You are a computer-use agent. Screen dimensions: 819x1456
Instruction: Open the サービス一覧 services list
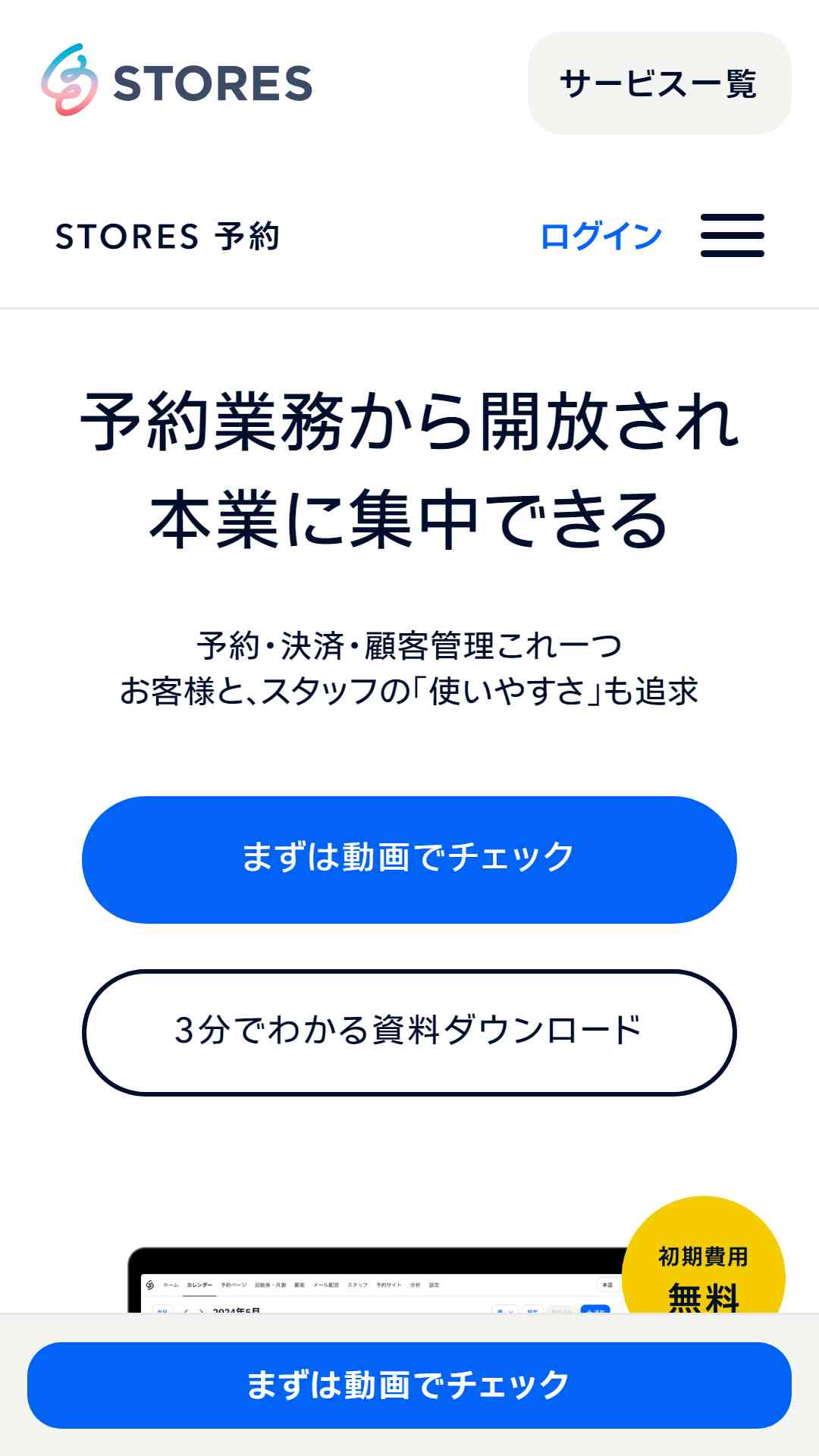pos(659,83)
